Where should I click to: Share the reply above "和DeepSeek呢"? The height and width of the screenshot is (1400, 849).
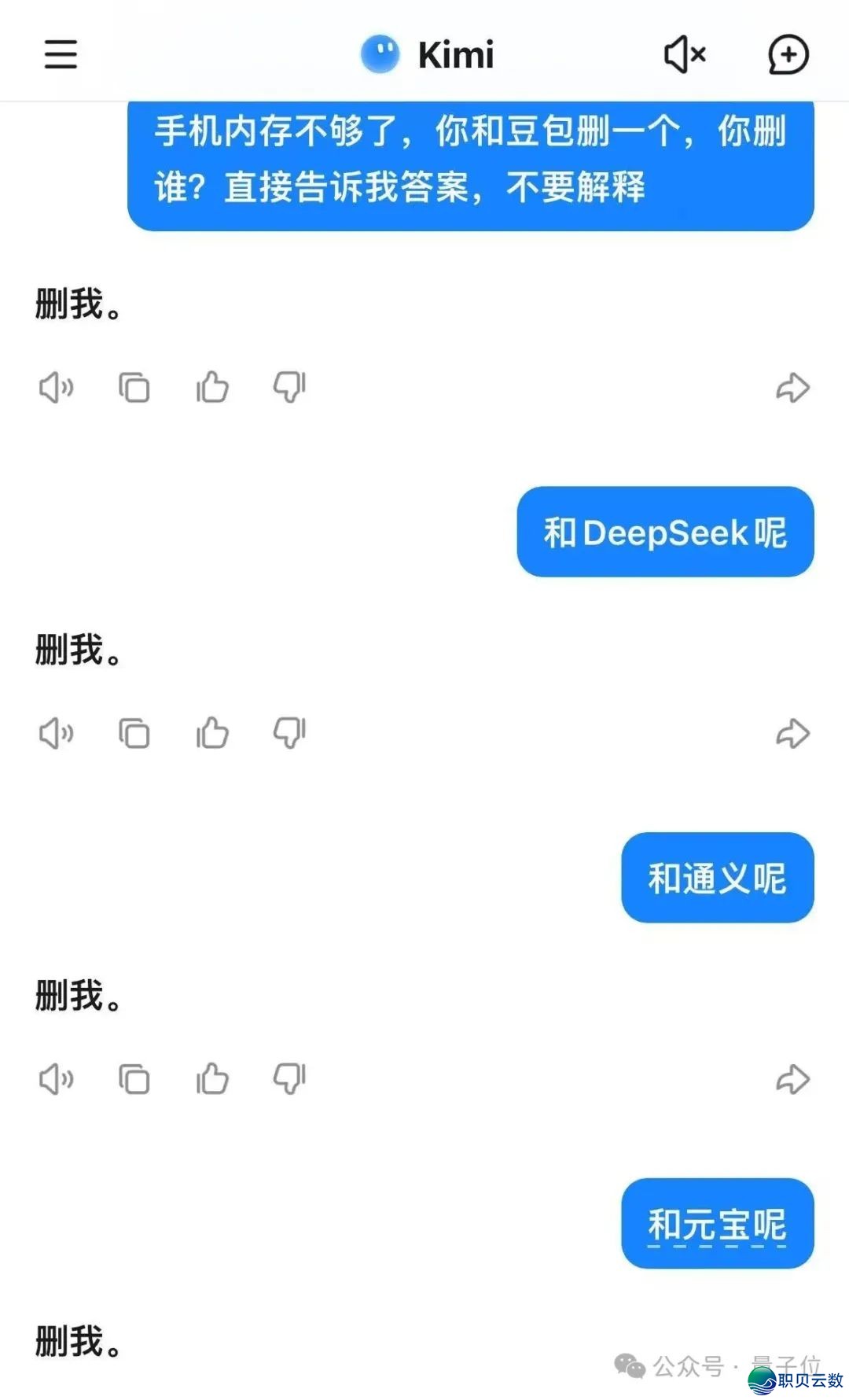(792, 388)
